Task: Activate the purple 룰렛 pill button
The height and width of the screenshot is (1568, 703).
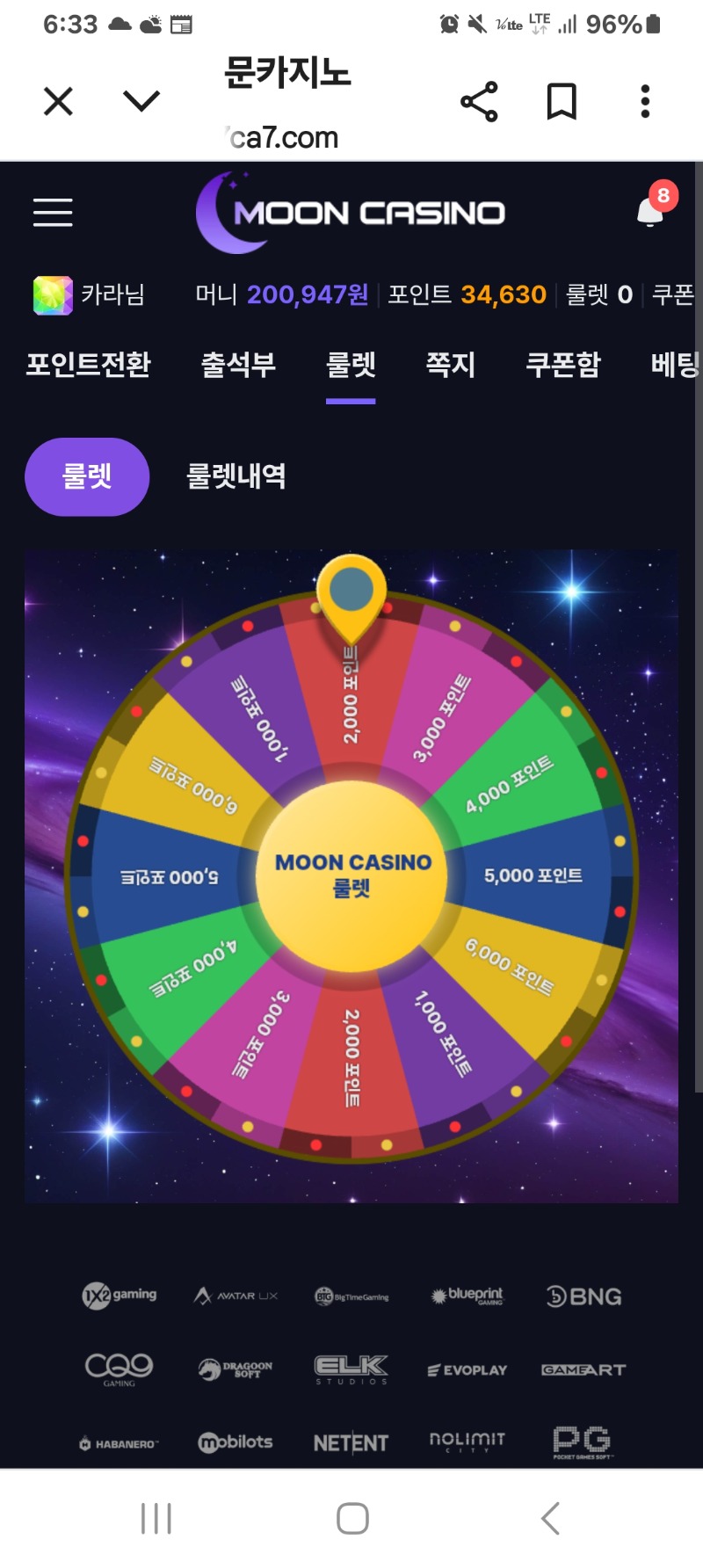Action: pos(86,475)
